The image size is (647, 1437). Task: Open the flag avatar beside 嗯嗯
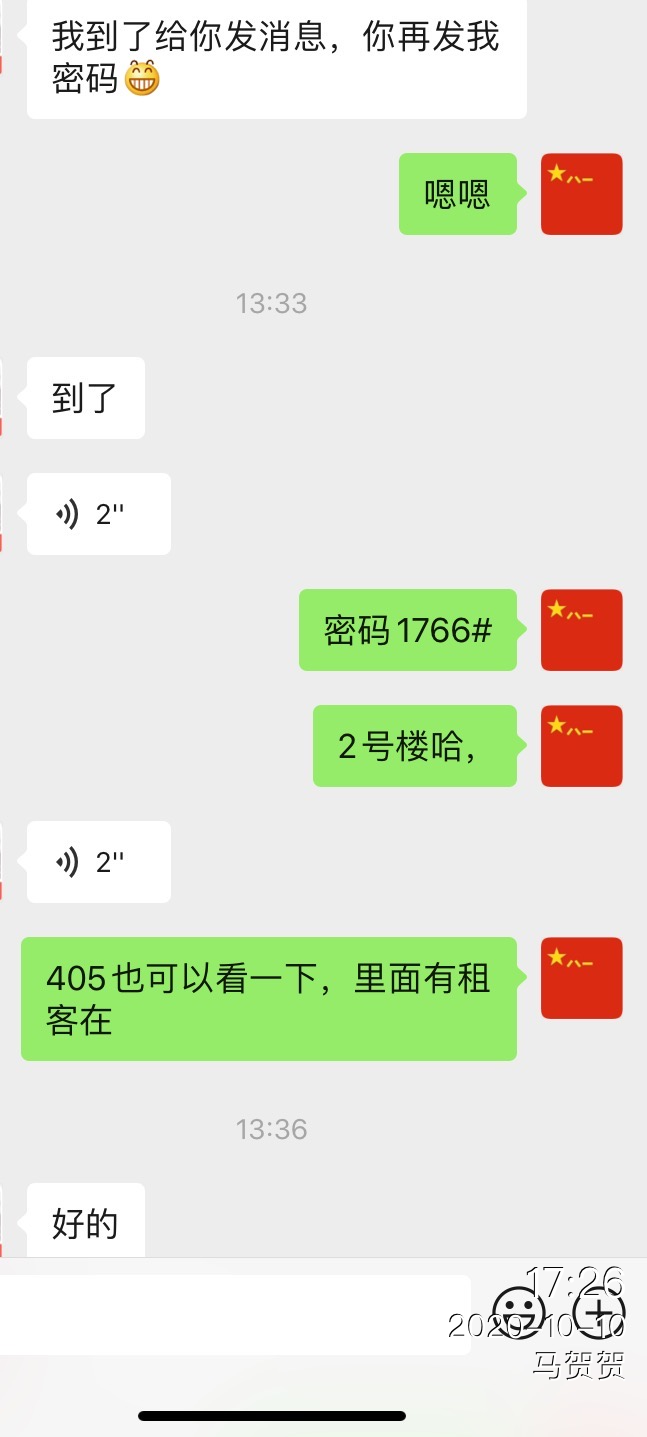point(581,194)
